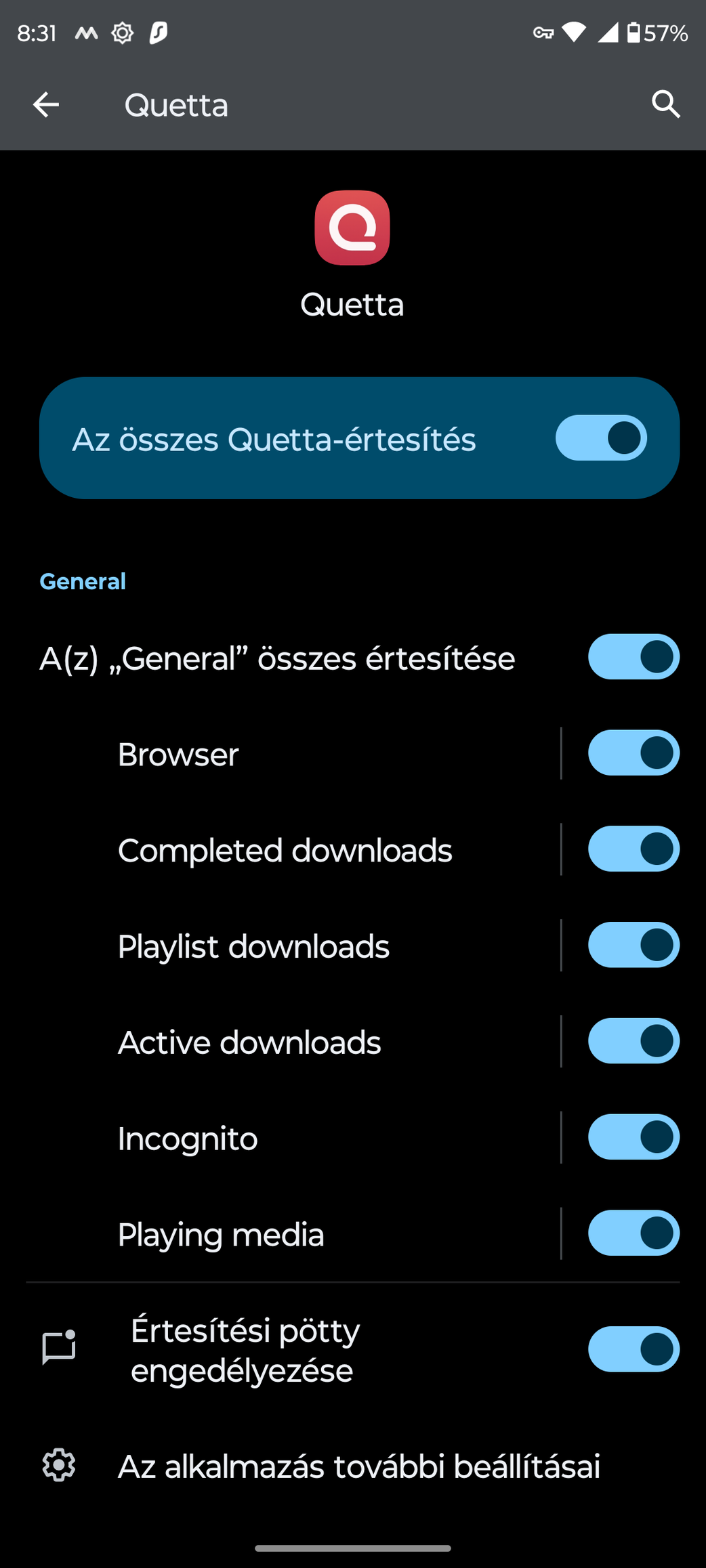Toggle off Completed downloads notifications
This screenshot has height=1568, width=706.
pyautogui.click(x=634, y=849)
